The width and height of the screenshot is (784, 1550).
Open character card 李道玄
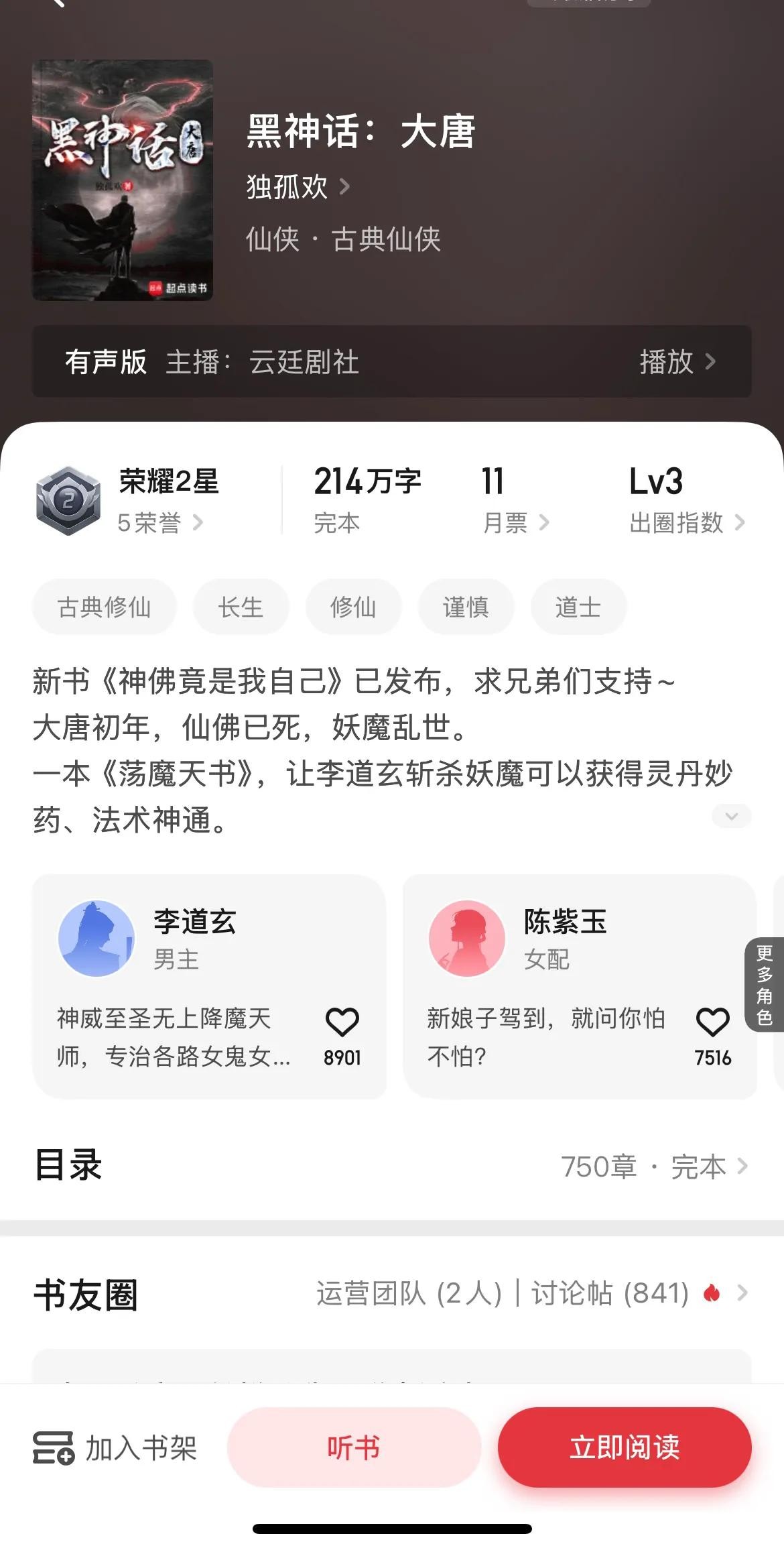click(194, 939)
